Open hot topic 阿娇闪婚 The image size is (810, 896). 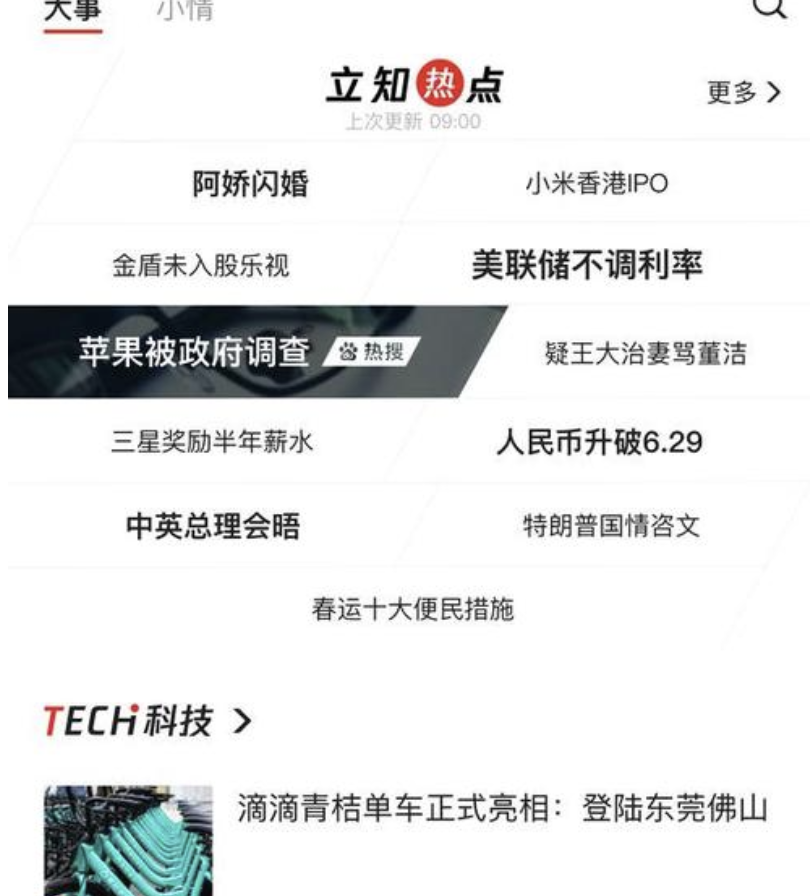[250, 184]
